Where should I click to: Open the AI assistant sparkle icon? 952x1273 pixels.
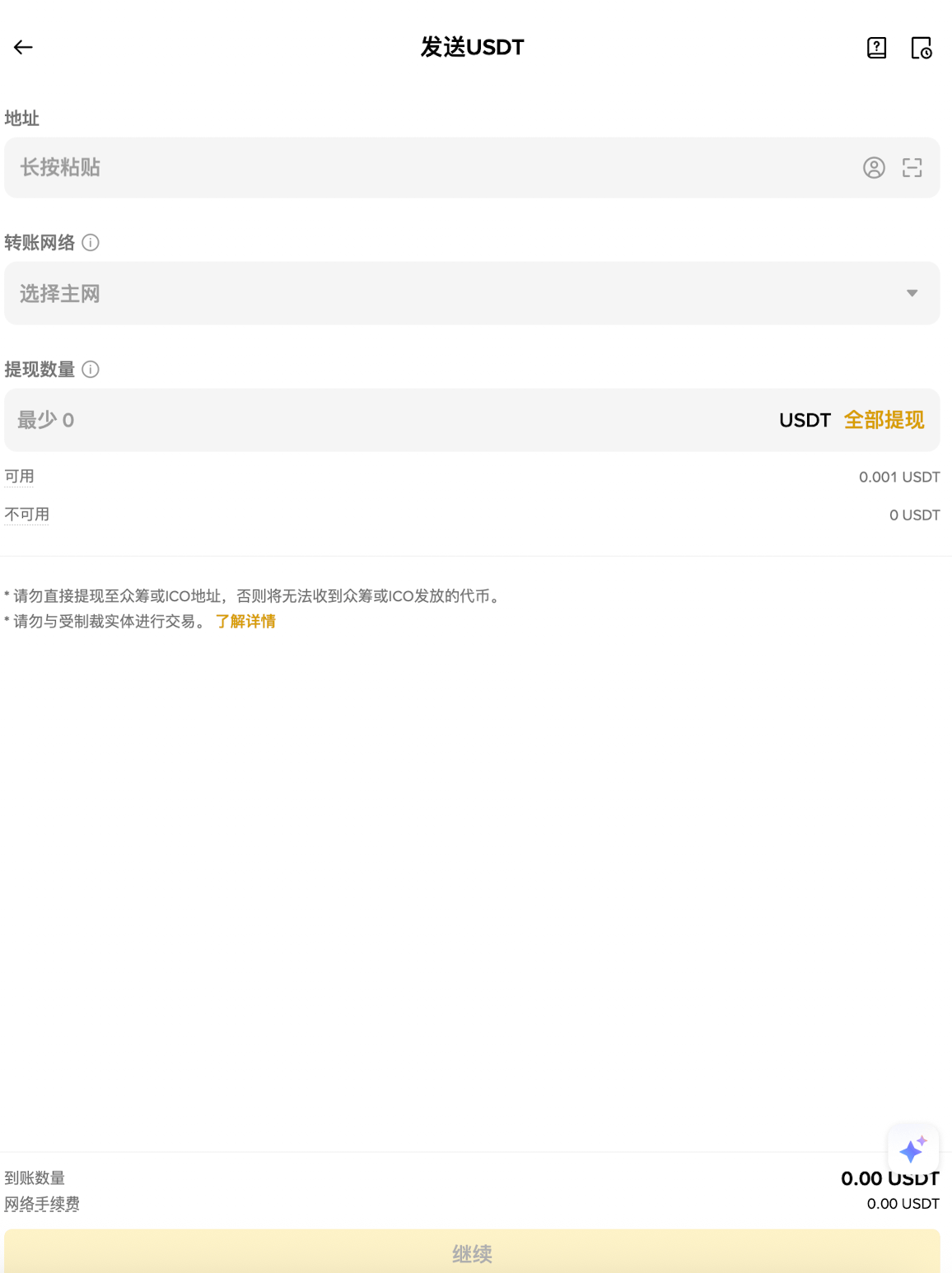coord(912,1150)
